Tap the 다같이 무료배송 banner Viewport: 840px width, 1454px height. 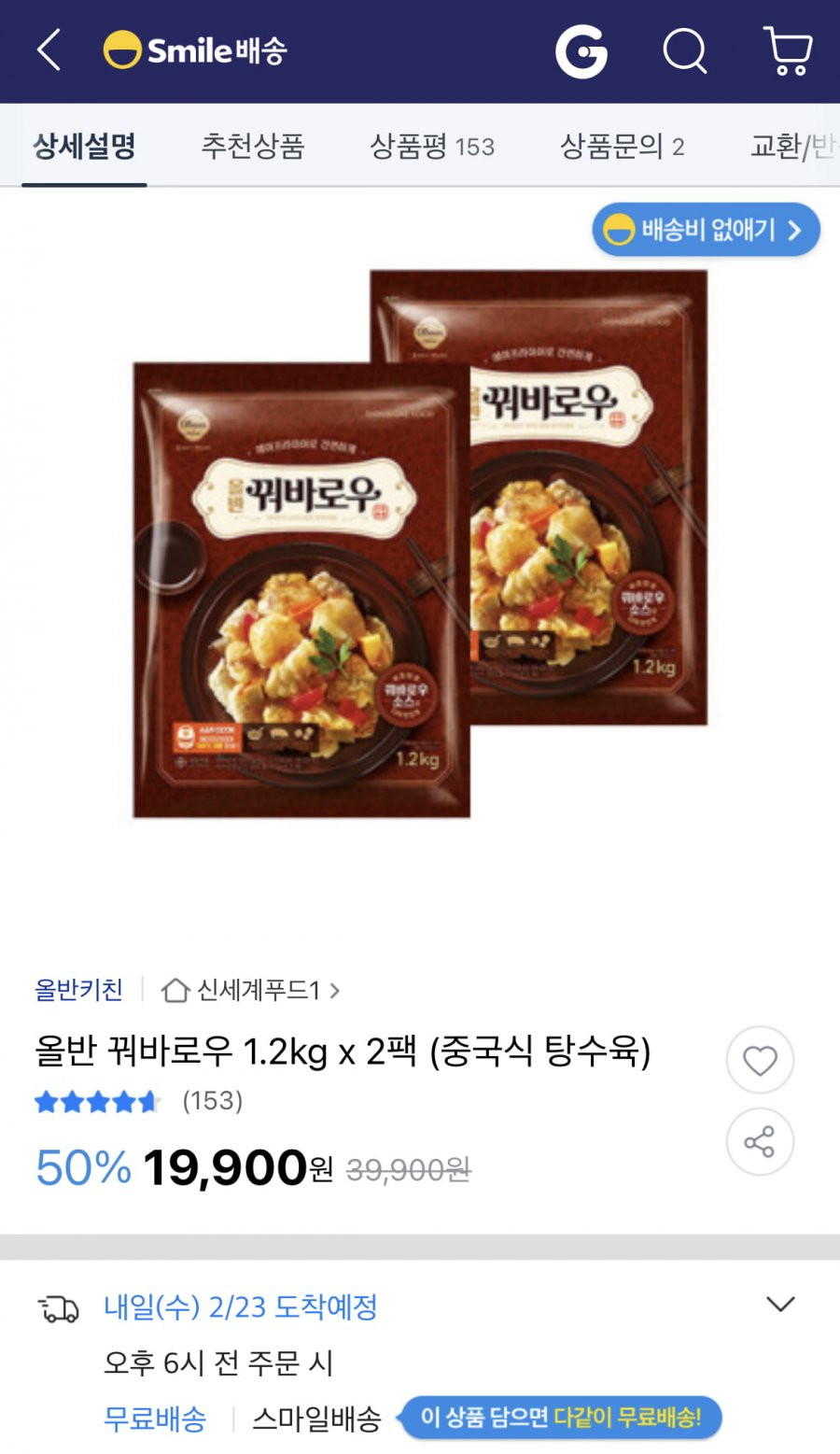(x=560, y=1418)
